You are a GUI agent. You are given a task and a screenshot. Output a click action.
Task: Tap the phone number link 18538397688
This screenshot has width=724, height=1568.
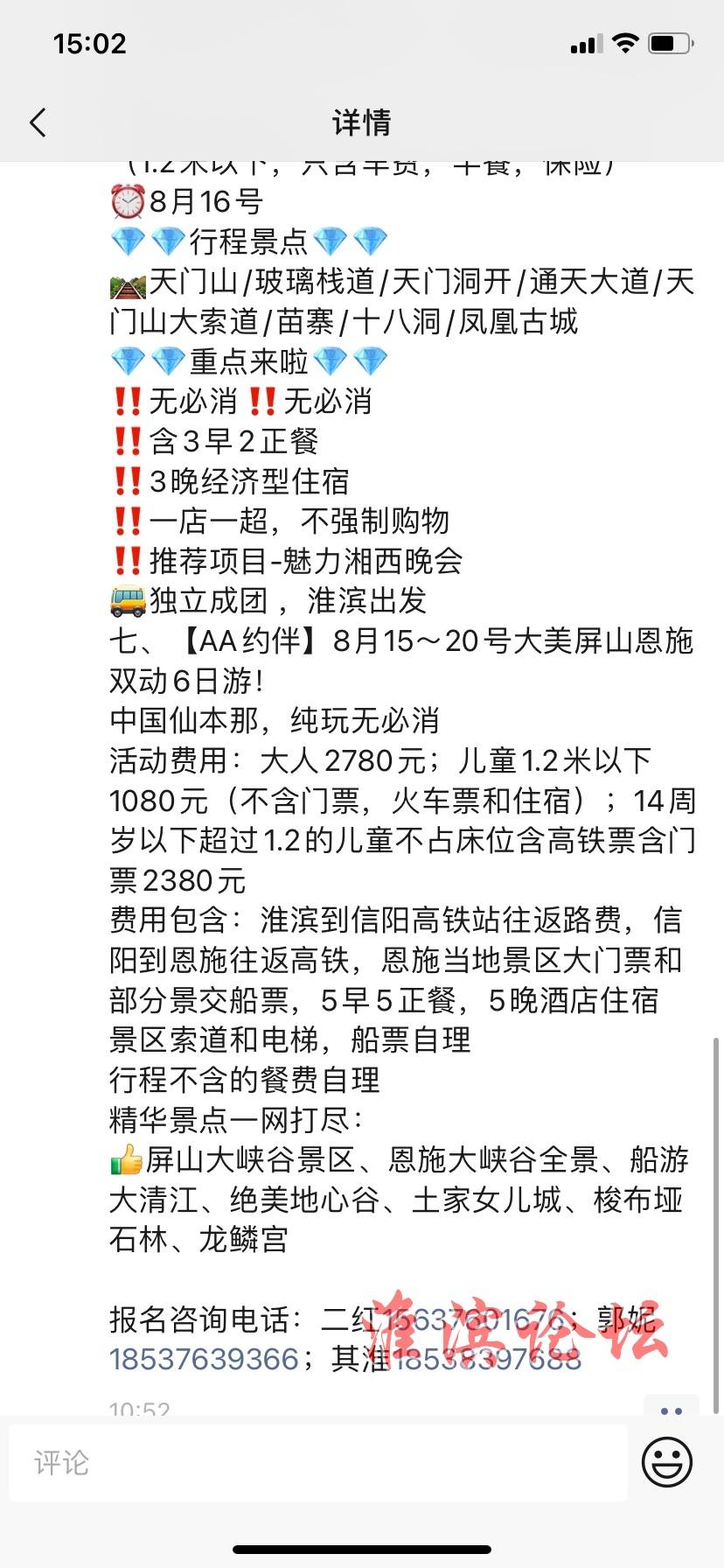coord(486,1359)
